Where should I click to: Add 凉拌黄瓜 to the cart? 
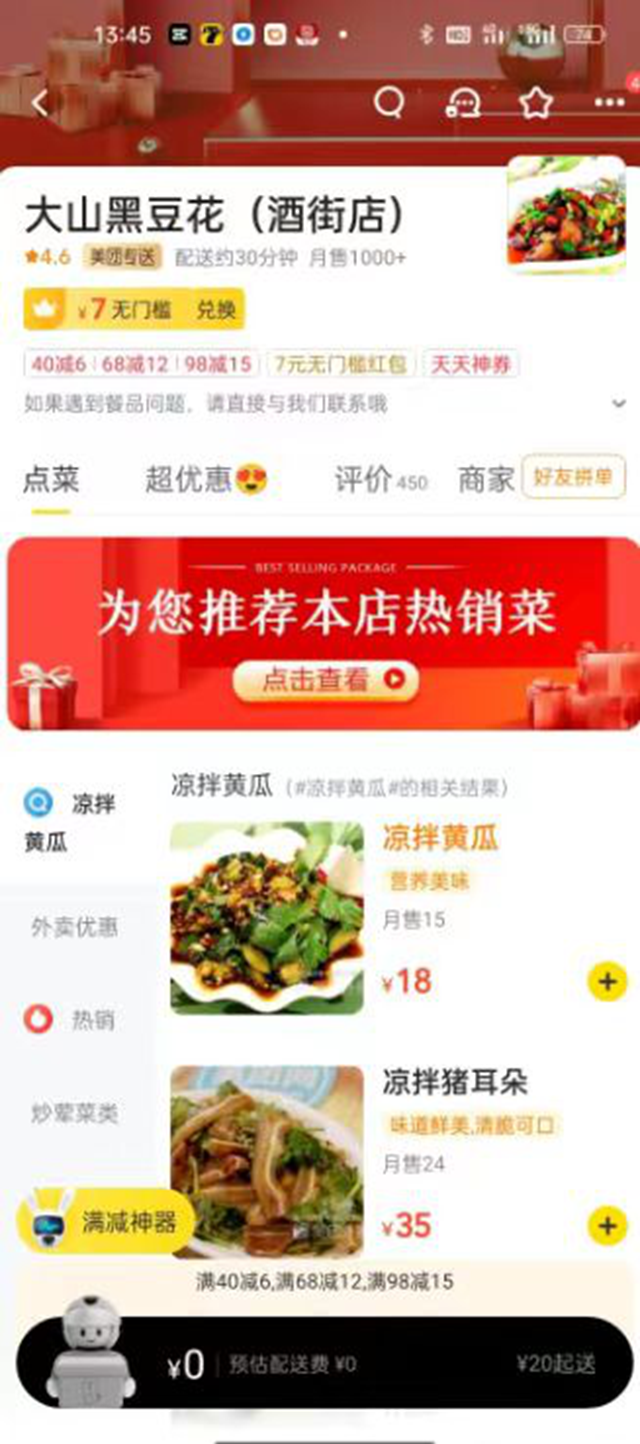point(607,982)
